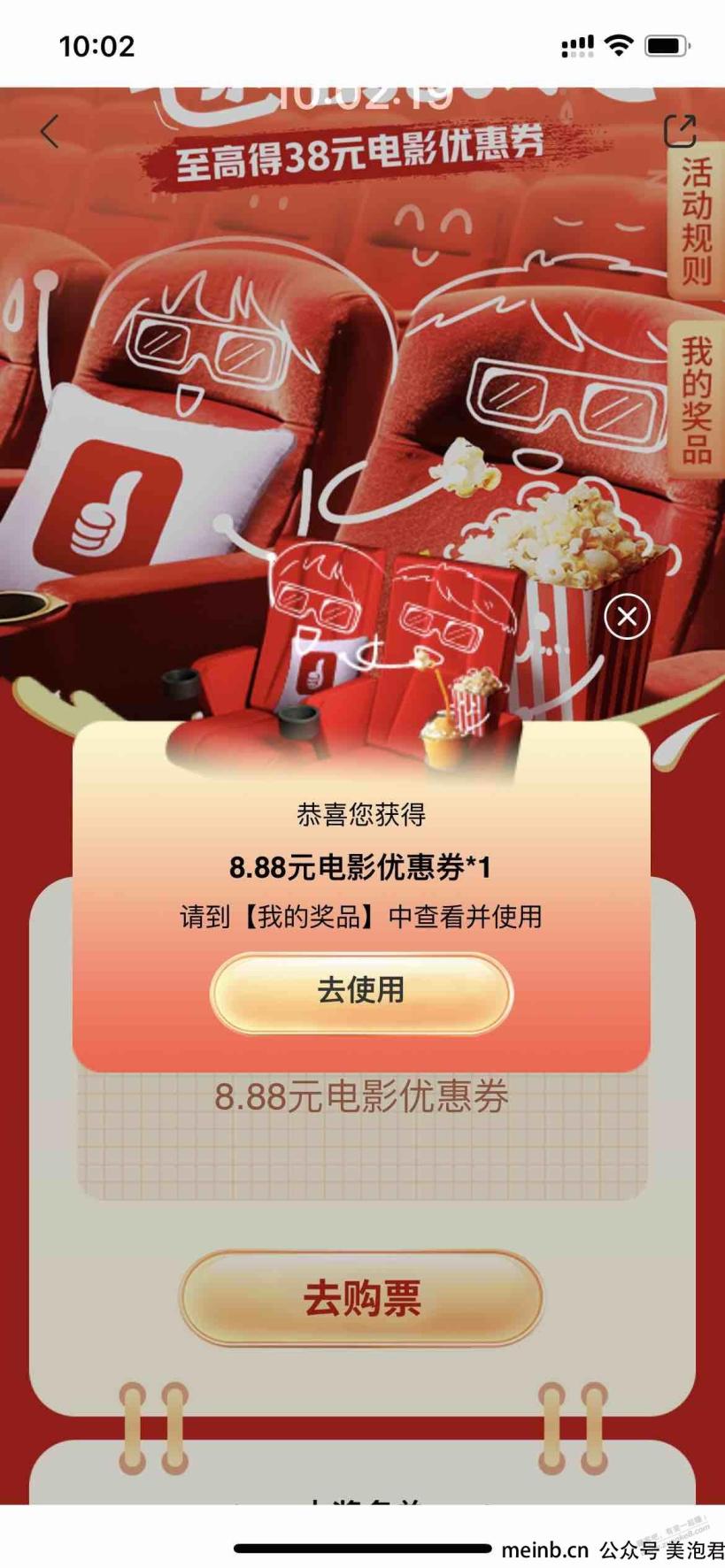This screenshot has width=725, height=1568.
Task: Go back with the top-left arrow
Action: [x=50, y=132]
